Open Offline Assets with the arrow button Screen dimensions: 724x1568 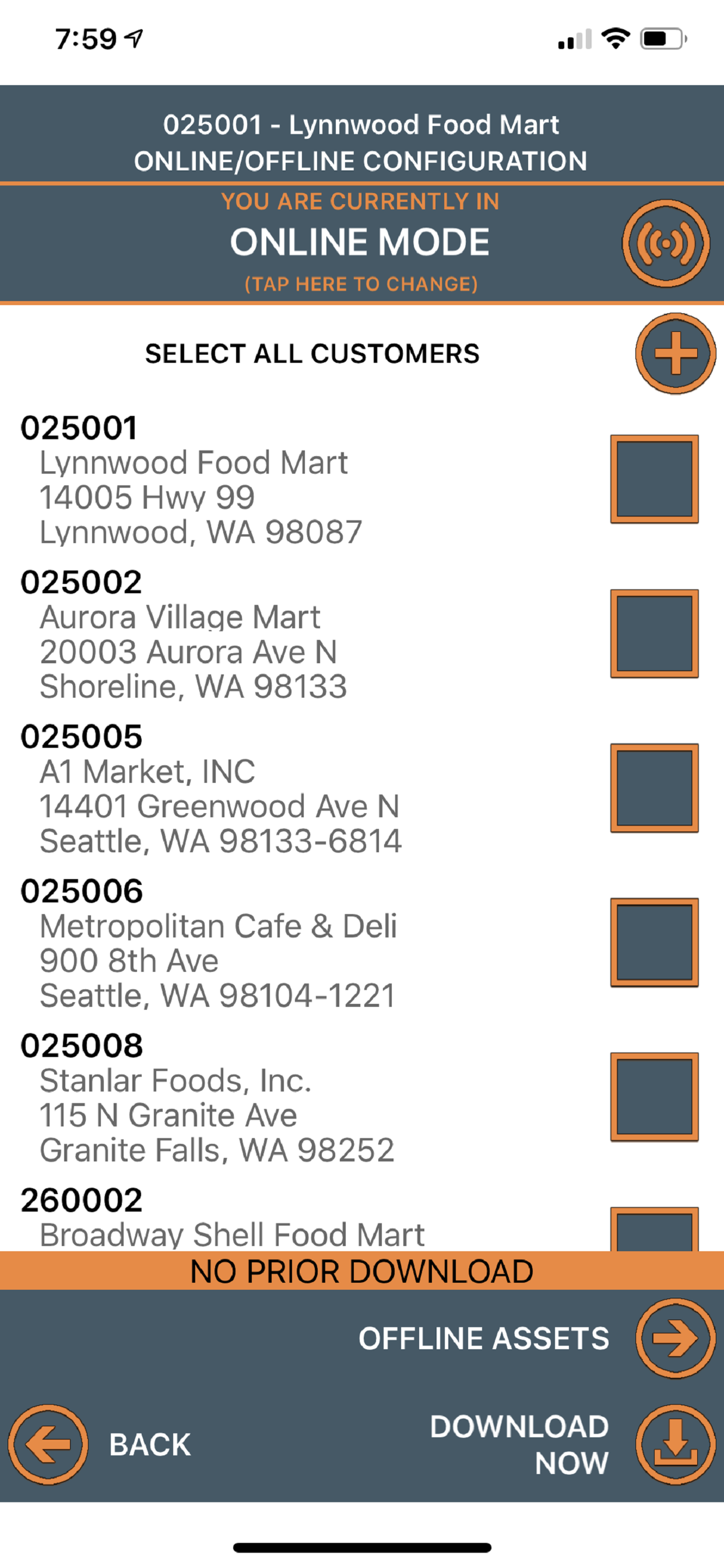point(676,1339)
